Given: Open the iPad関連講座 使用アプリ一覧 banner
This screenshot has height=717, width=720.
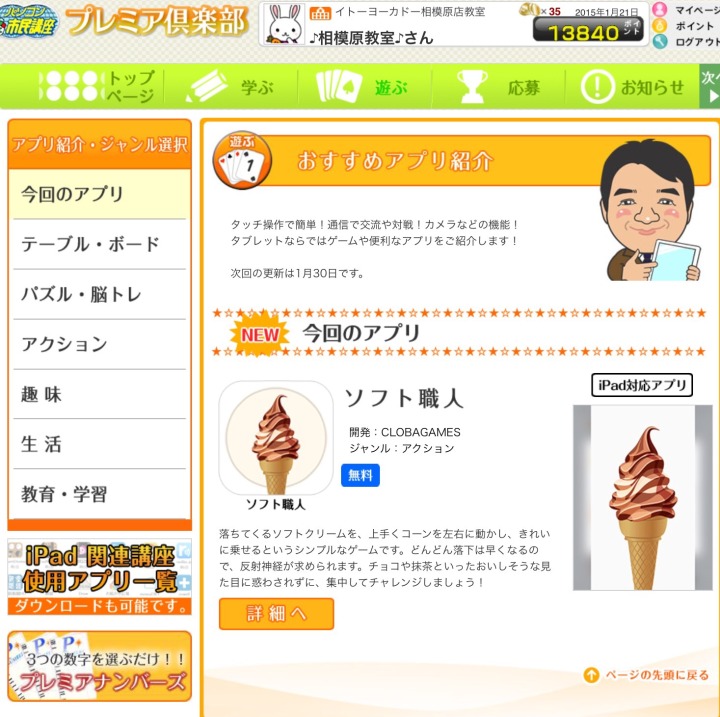Looking at the screenshot, I should coord(98,577).
